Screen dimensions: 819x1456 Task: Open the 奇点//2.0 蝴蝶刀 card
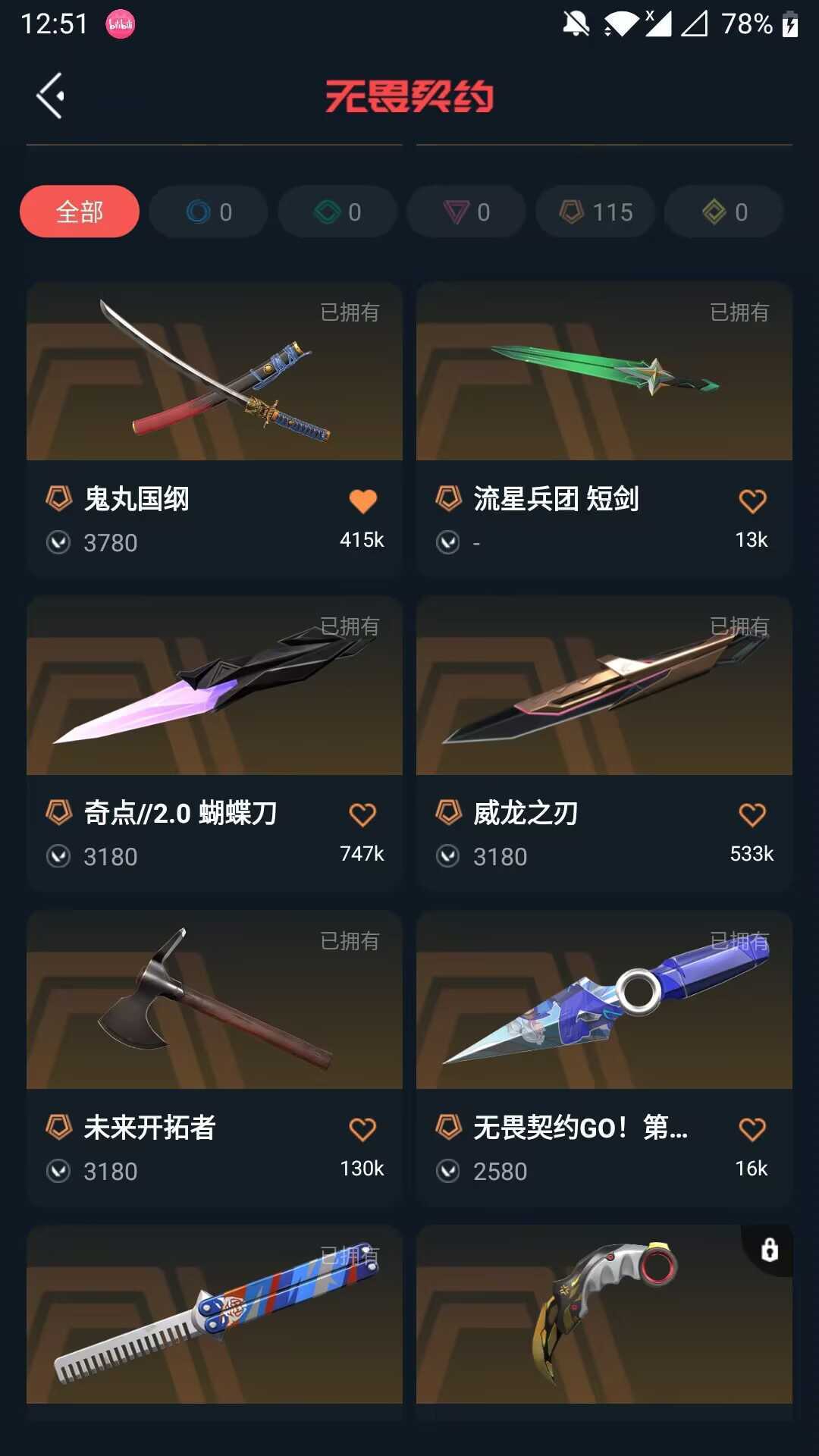point(215,686)
